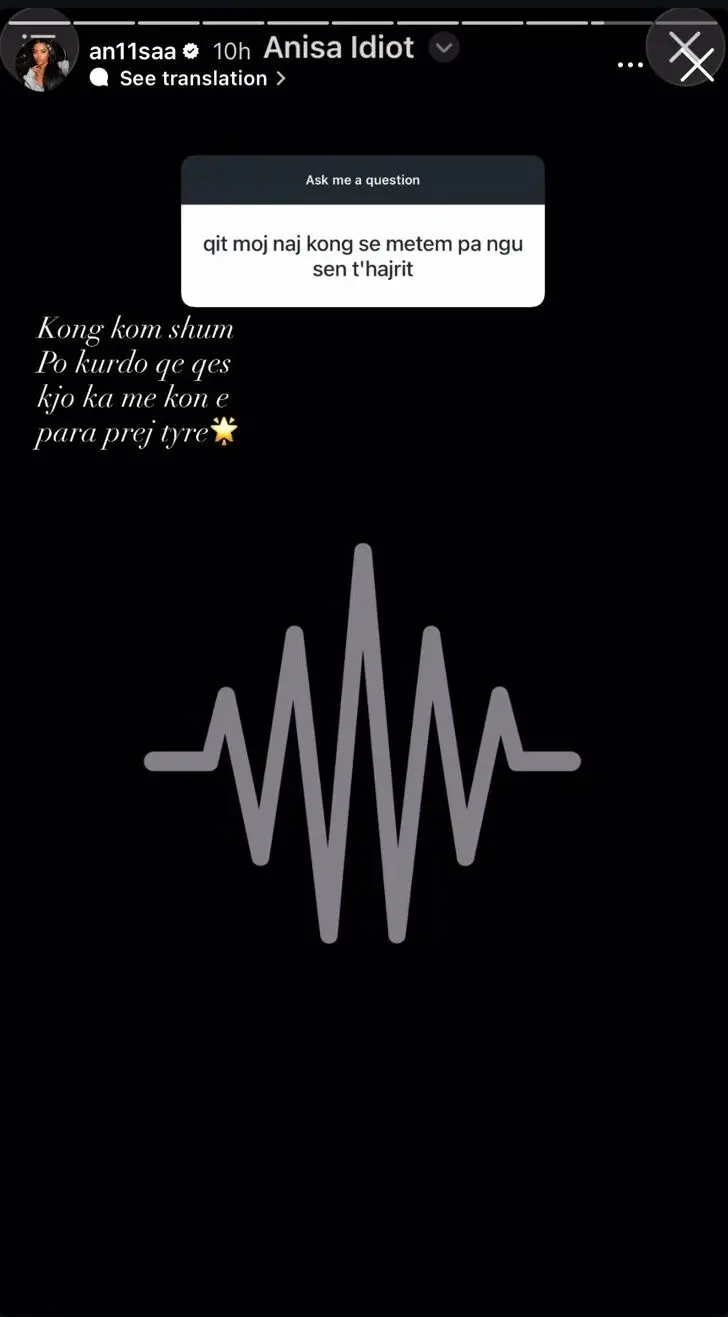728x1317 pixels.
Task: Open the three-dot story options menu
Action: [x=630, y=64]
